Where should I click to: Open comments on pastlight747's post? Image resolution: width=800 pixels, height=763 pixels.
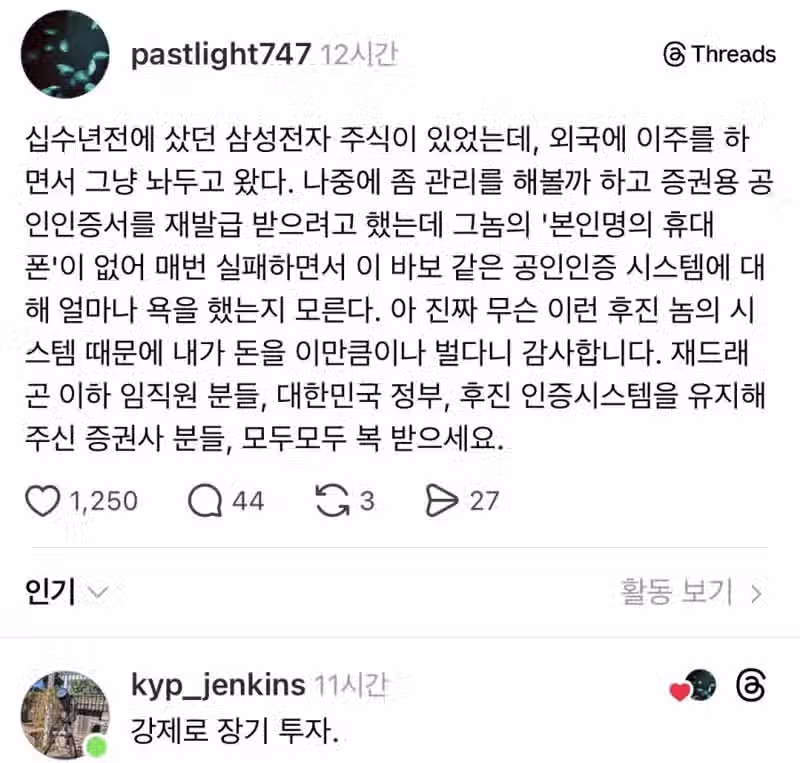pos(206,501)
